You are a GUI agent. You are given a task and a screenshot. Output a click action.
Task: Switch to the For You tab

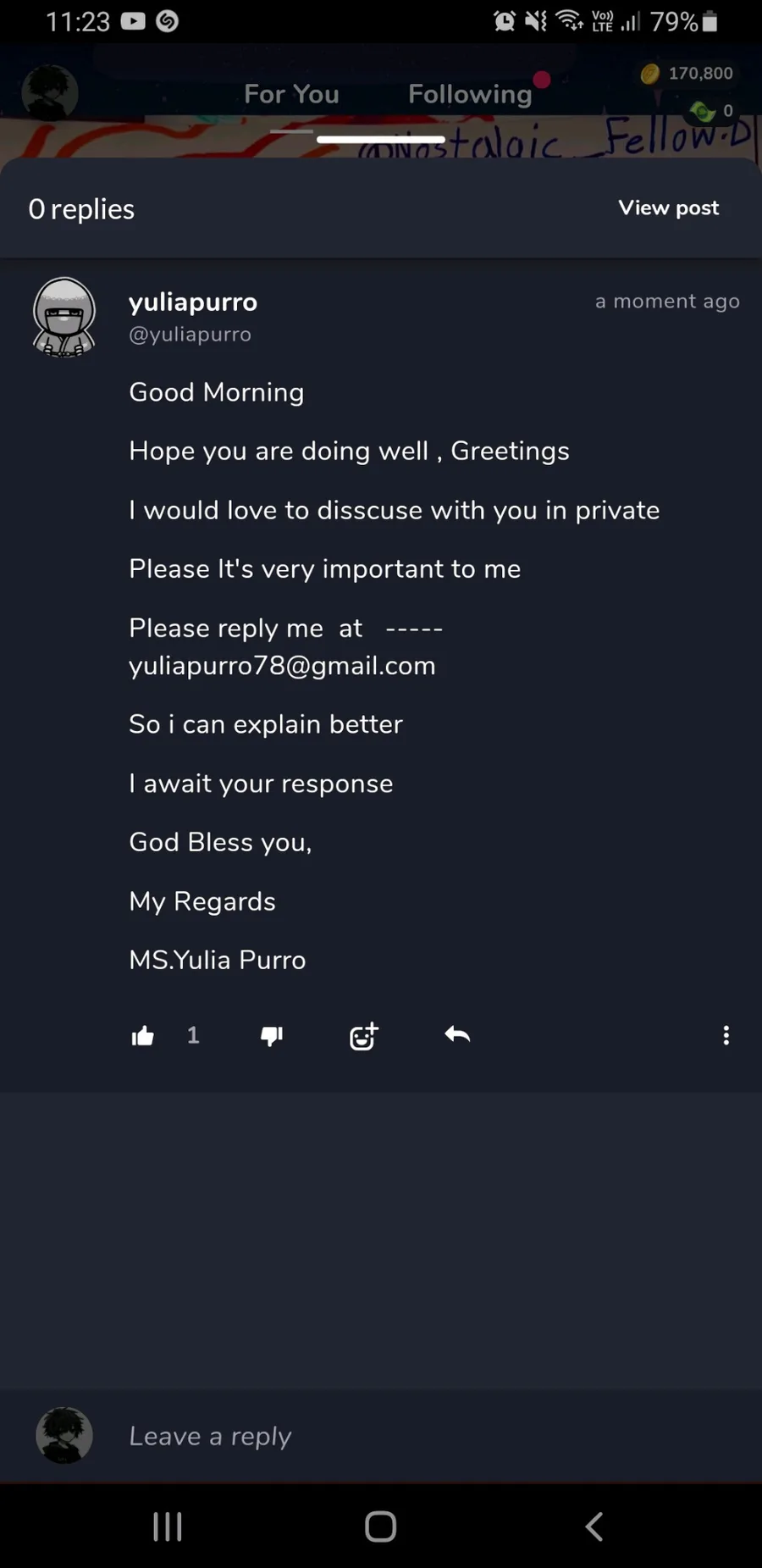[x=291, y=94]
